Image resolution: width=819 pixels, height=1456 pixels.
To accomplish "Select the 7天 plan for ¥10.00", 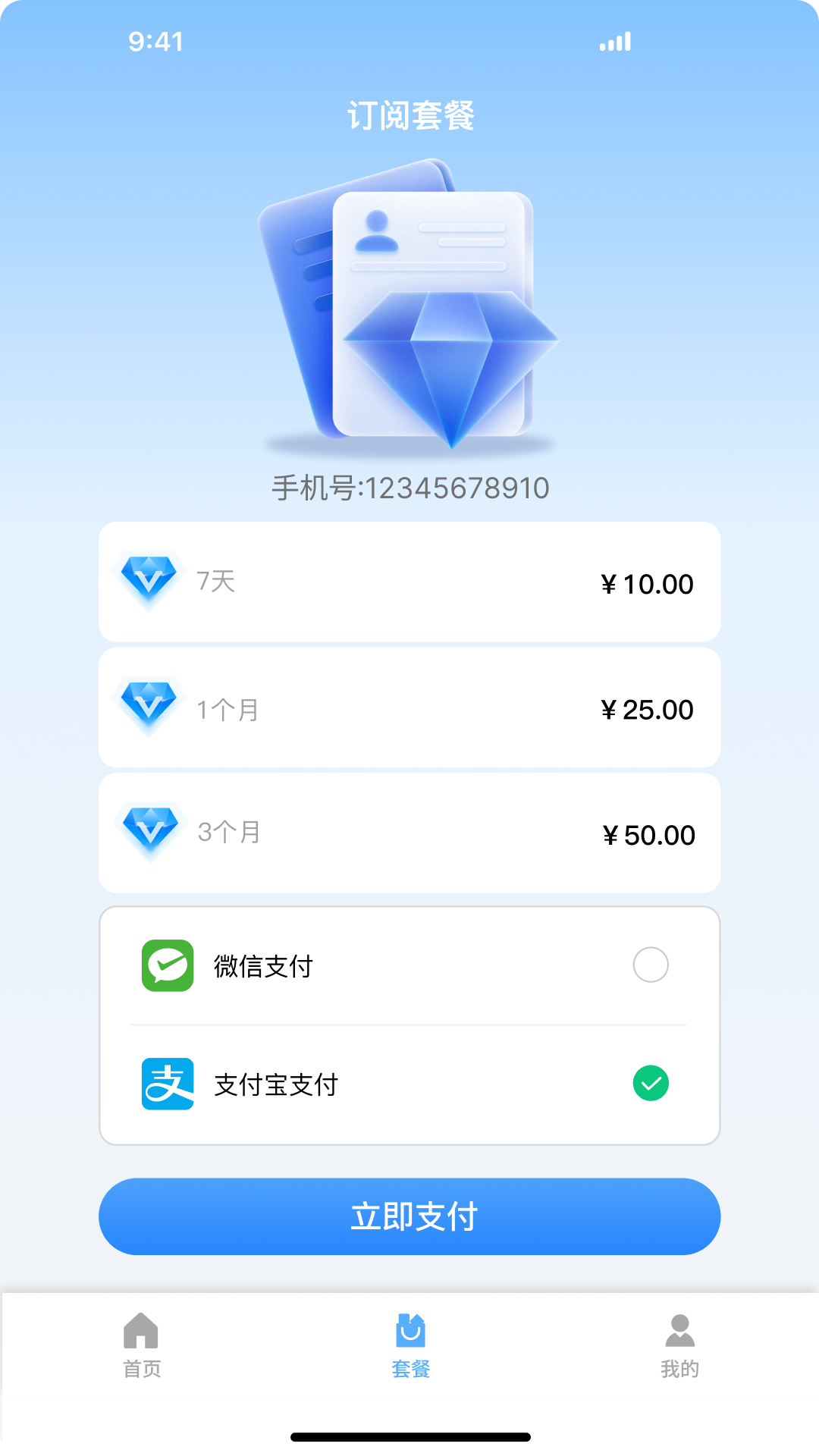I will click(x=409, y=582).
